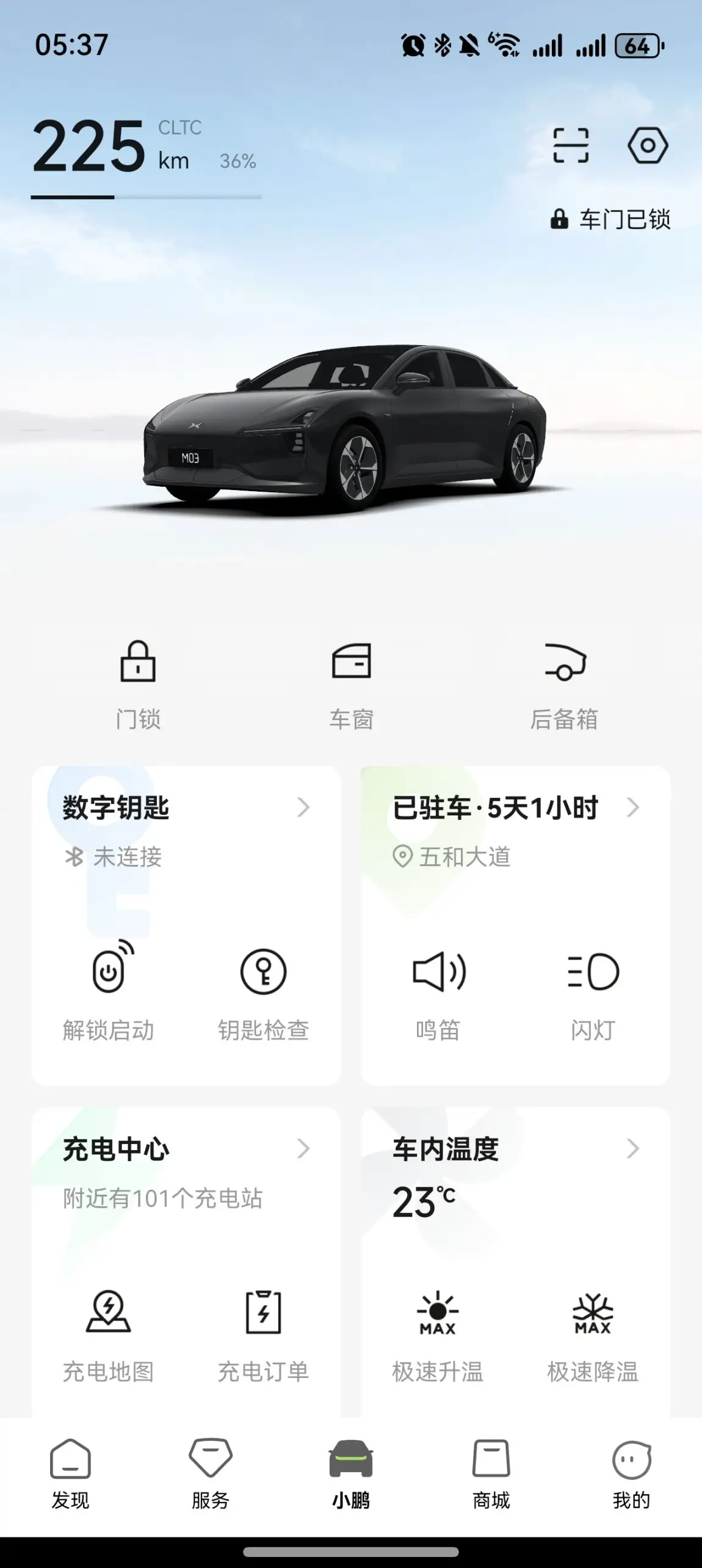The height and width of the screenshot is (1568, 702).
Task: View 充电订单 charging orders
Action: point(264,1333)
